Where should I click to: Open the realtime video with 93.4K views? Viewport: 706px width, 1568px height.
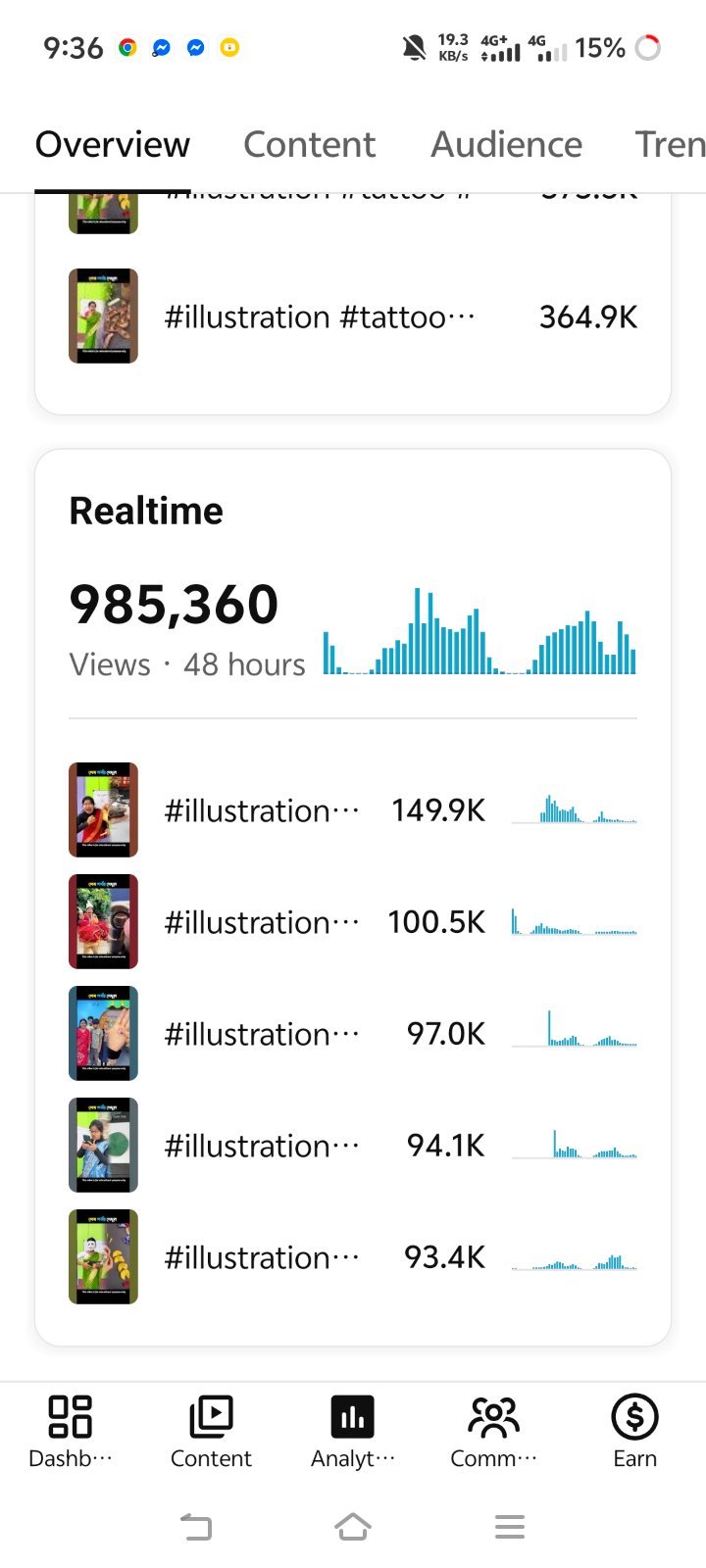[353, 1257]
